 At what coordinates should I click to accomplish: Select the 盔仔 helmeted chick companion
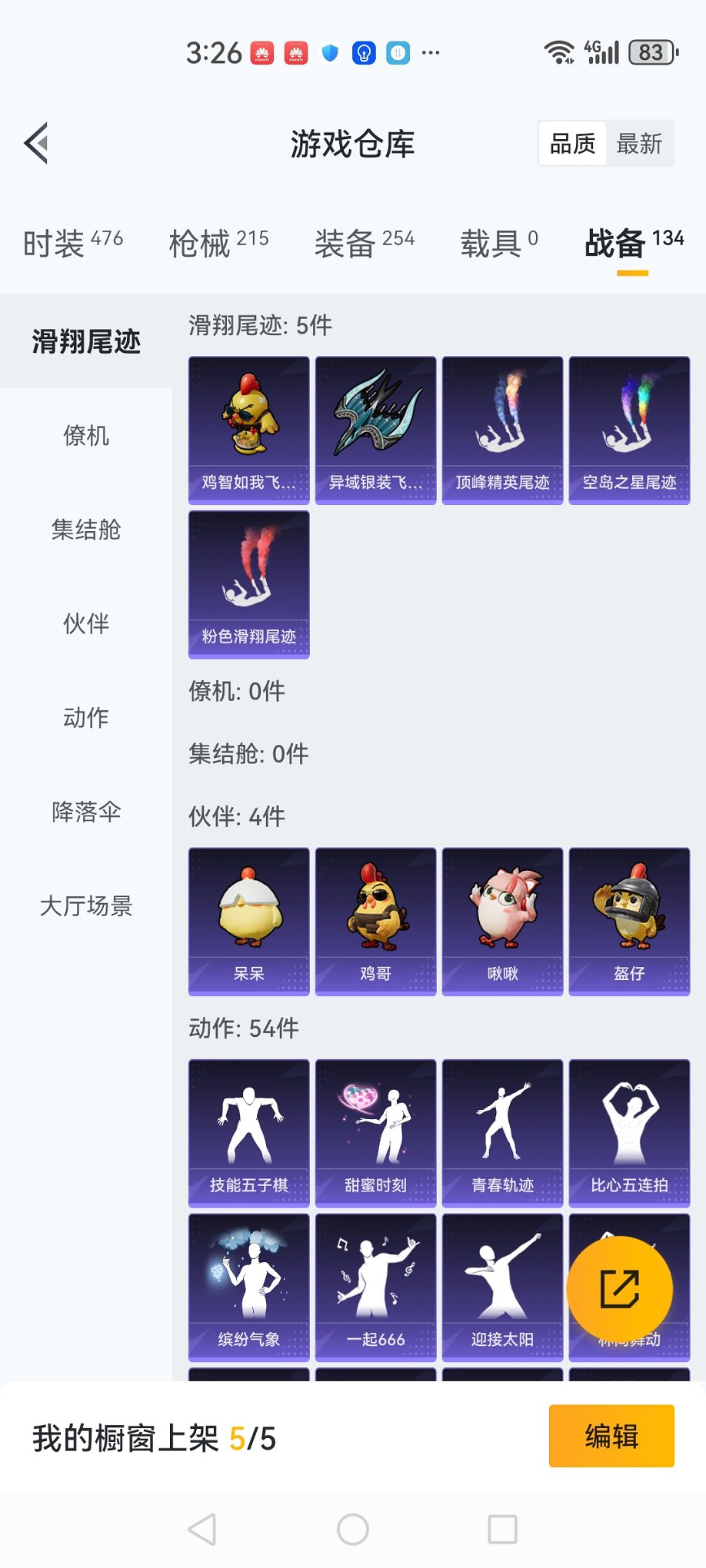pos(628,920)
